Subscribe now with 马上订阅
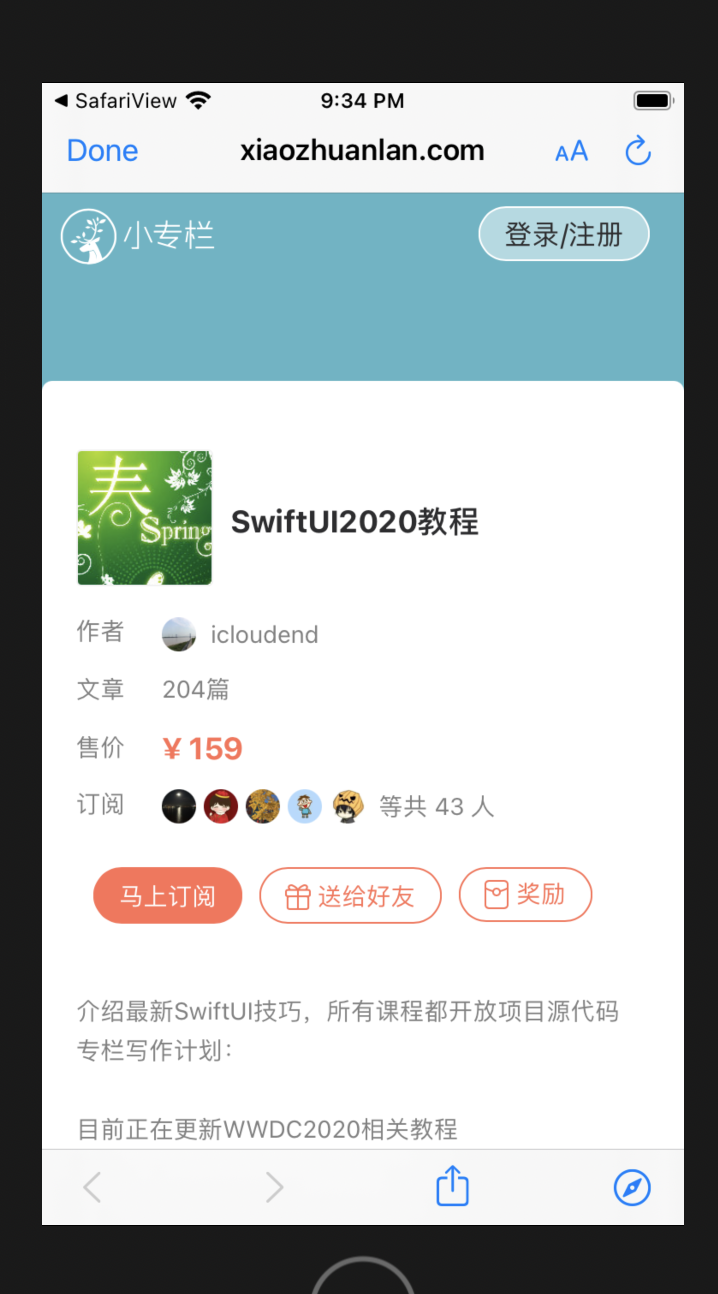This screenshot has height=1294, width=718. (x=168, y=895)
